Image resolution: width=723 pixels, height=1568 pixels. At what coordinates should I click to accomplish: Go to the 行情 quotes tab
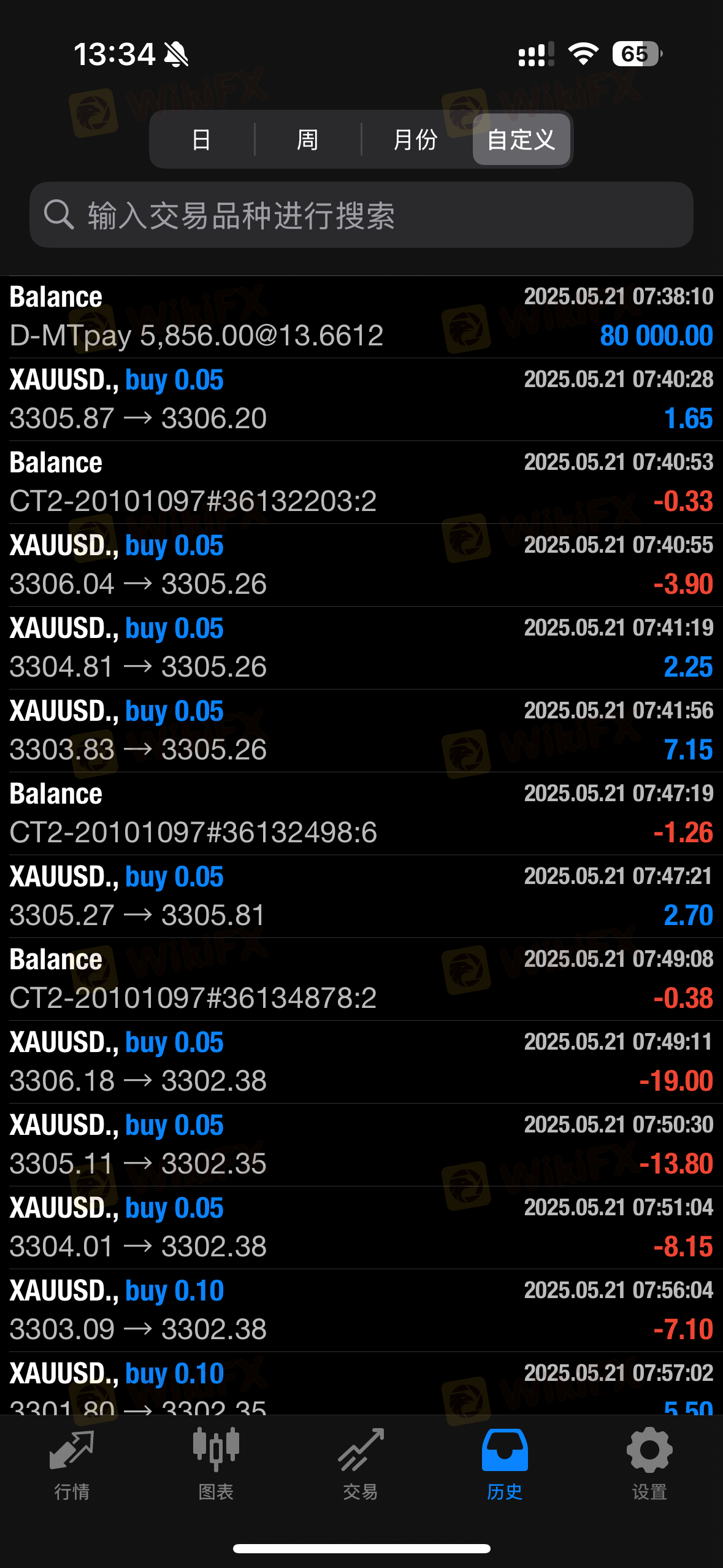coord(72,1464)
